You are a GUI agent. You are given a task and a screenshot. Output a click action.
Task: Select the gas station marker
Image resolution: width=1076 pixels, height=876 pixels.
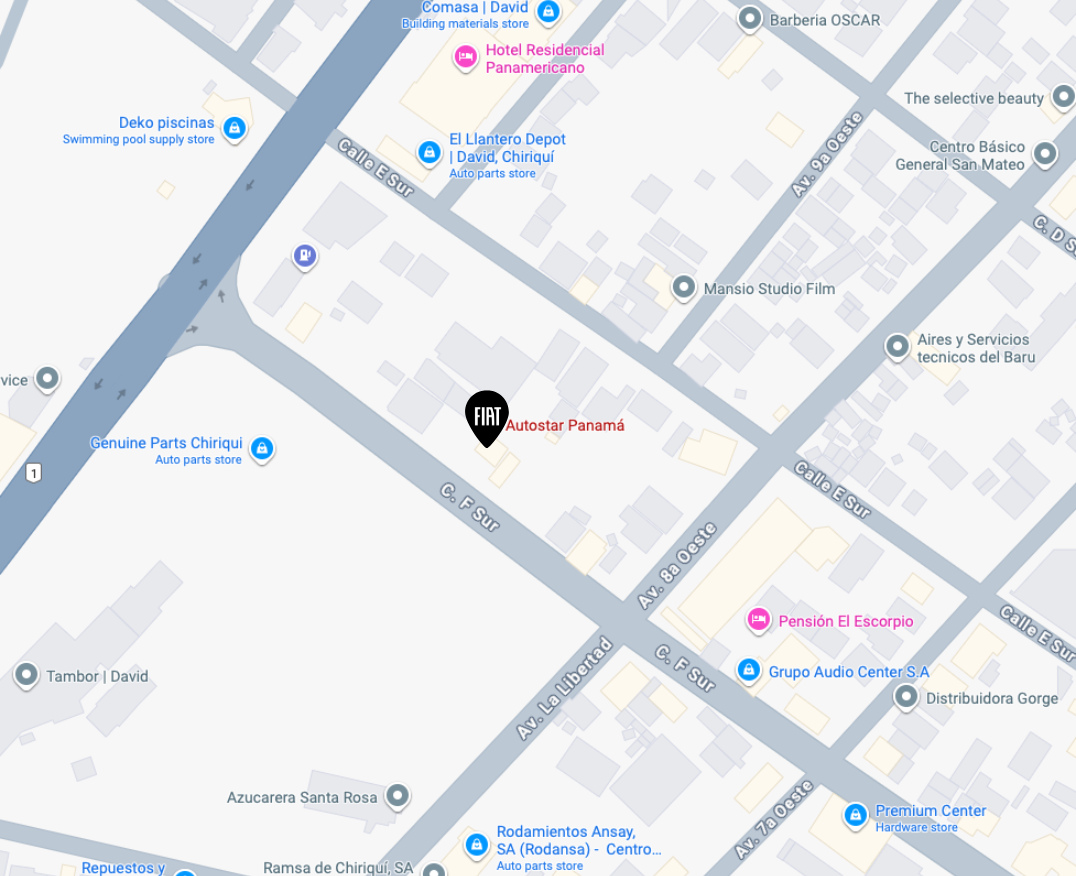coord(305,257)
